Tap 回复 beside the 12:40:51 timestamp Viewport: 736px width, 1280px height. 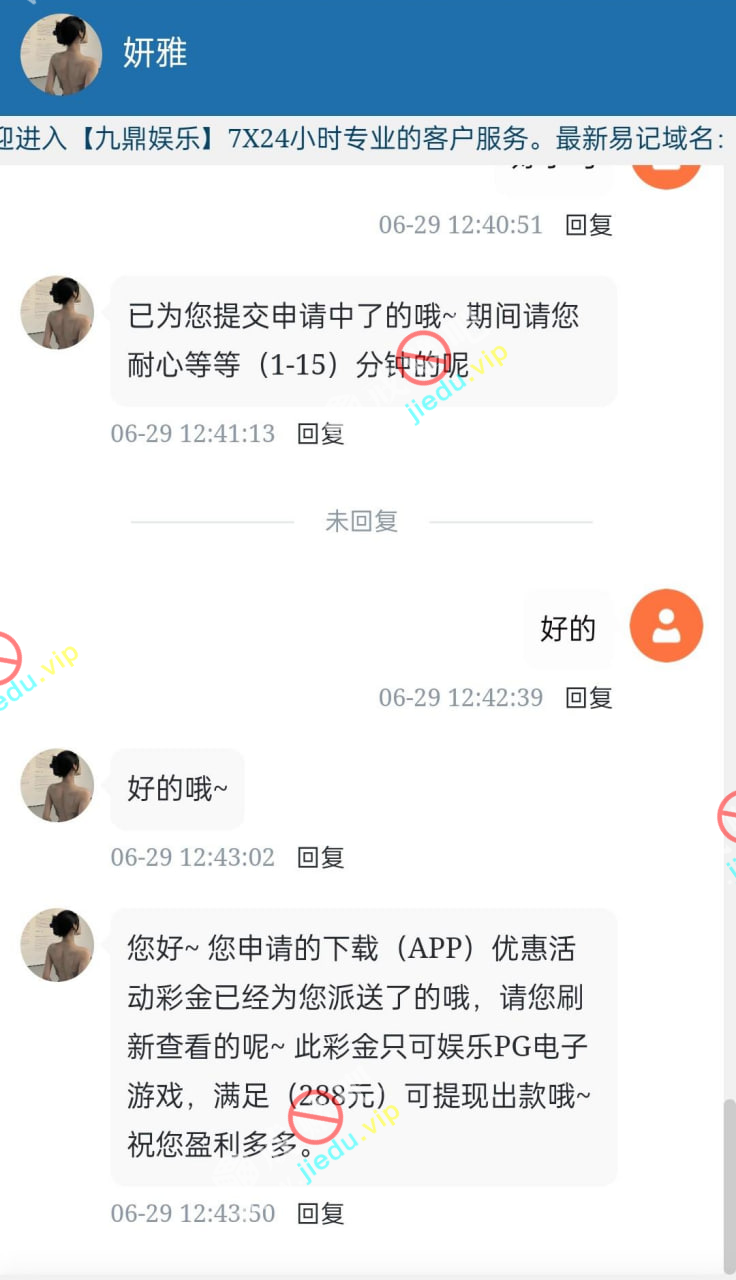click(588, 225)
